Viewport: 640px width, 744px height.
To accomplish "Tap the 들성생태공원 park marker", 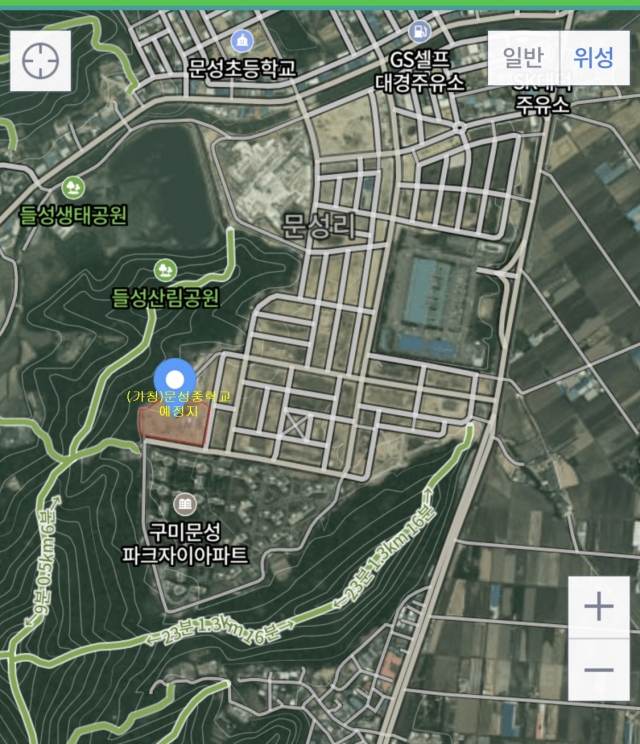I will pyautogui.click(x=73, y=188).
